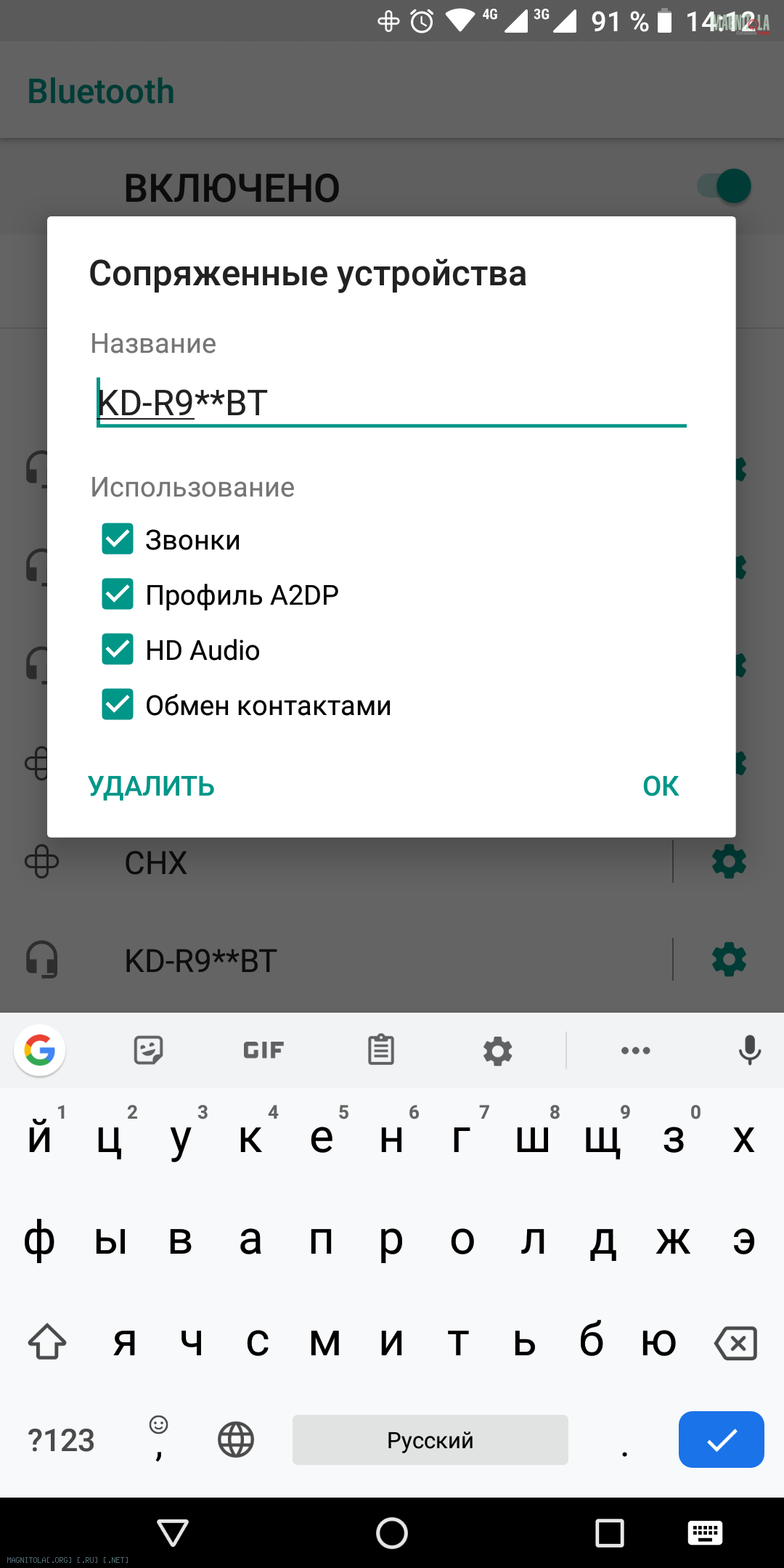Tap the device name field KD-R9**BT
Screen dimensions: 784x1568
pos(391,402)
